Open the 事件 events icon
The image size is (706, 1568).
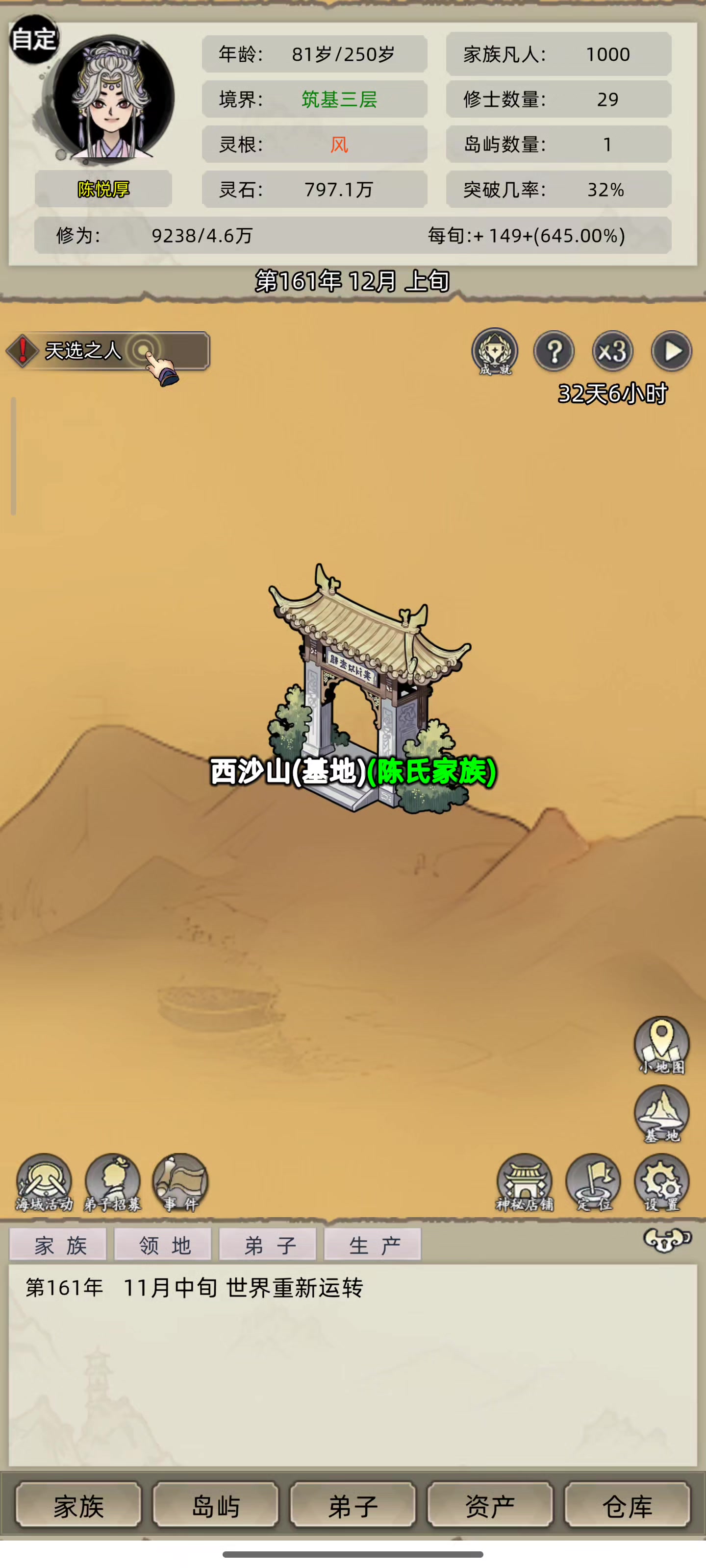click(180, 1182)
